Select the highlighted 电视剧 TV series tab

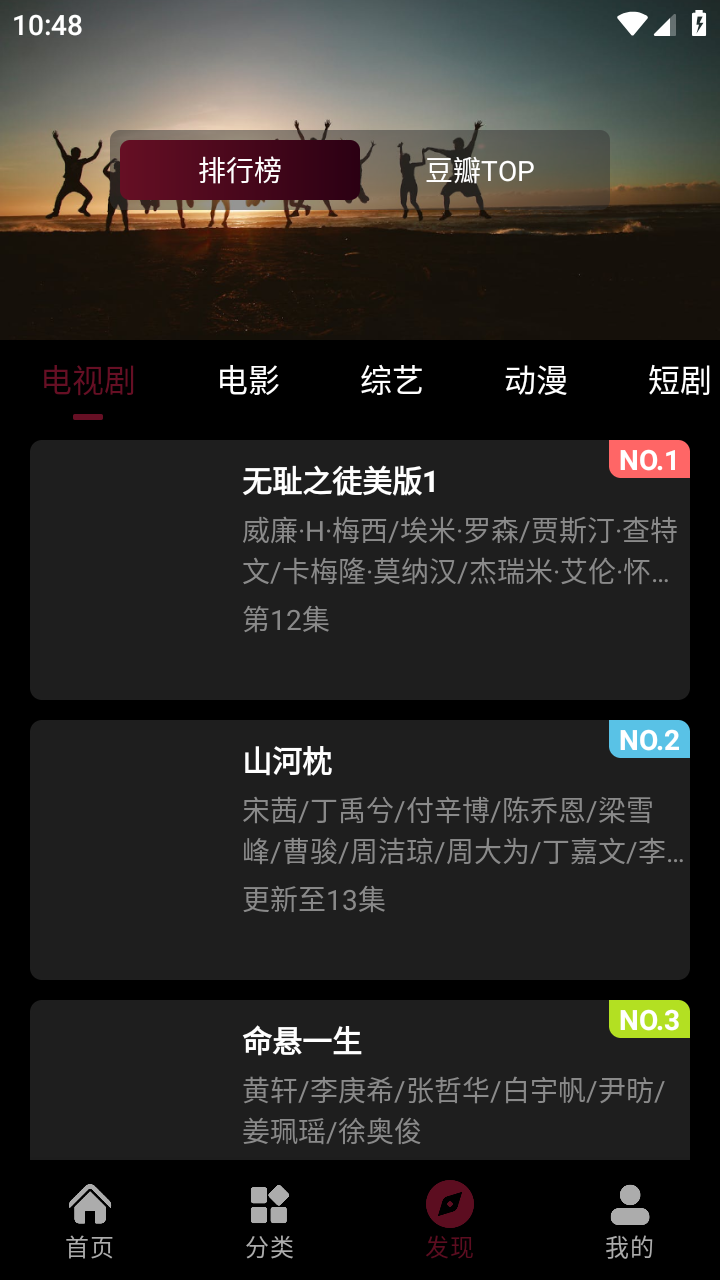pos(88,380)
